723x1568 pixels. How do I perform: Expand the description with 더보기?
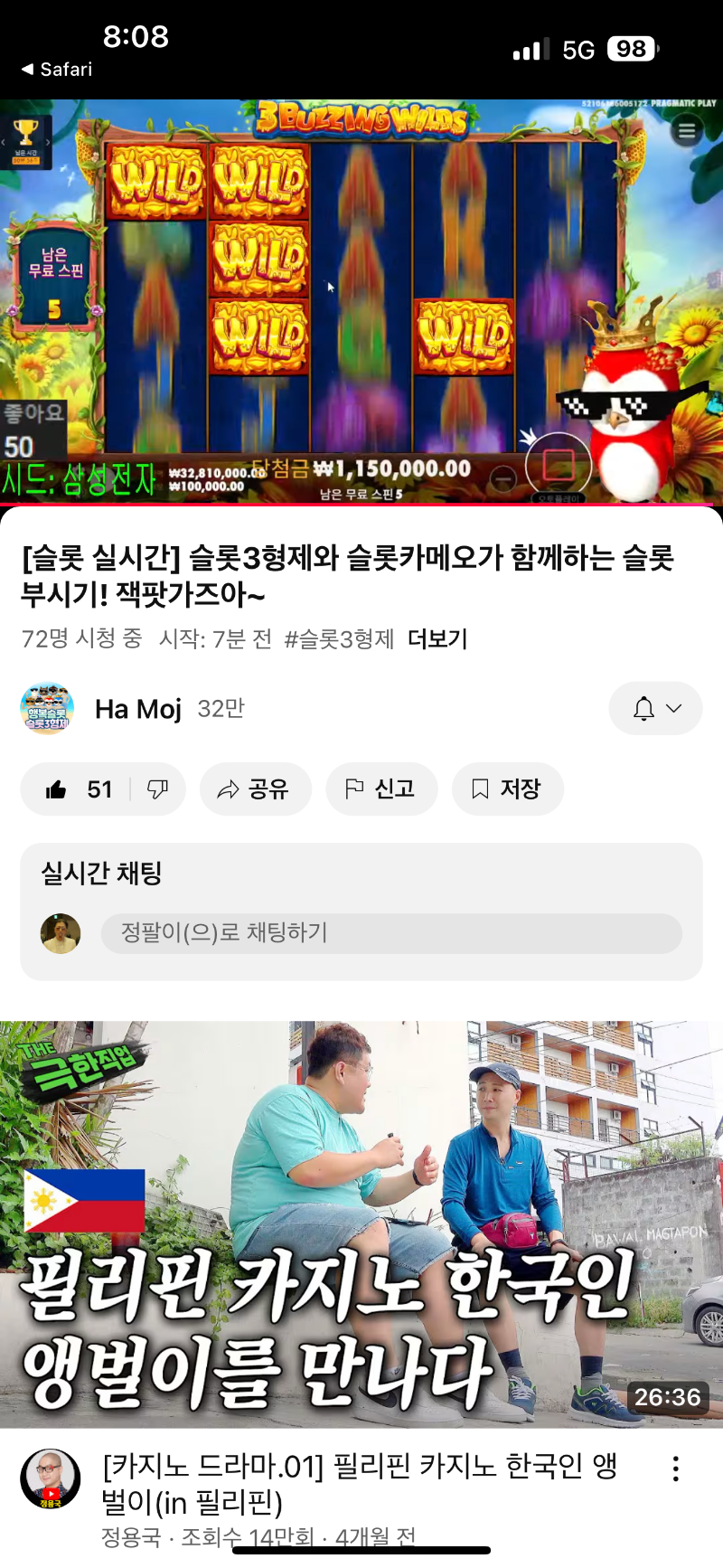[437, 639]
